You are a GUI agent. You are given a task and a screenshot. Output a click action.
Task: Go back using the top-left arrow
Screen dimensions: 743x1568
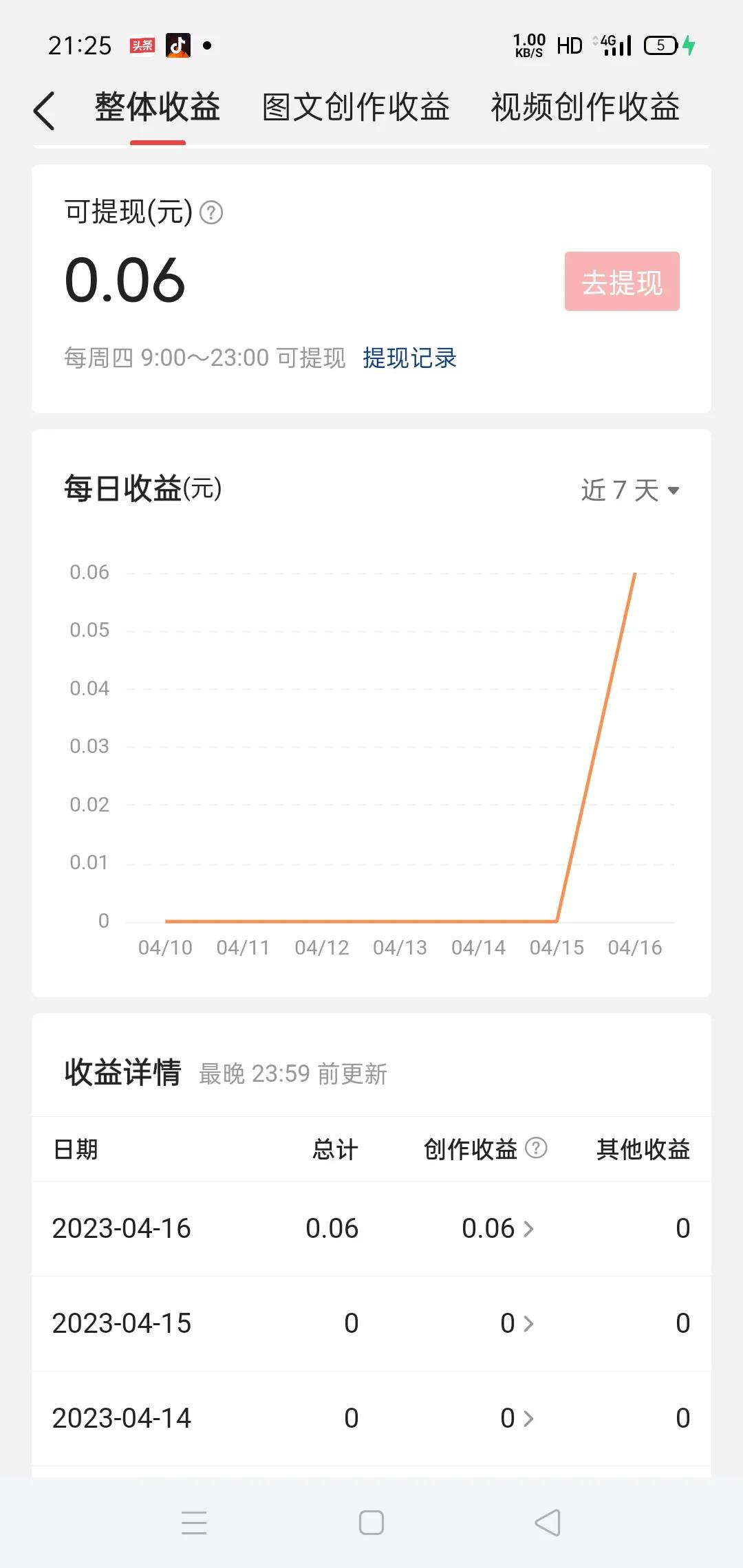click(44, 110)
